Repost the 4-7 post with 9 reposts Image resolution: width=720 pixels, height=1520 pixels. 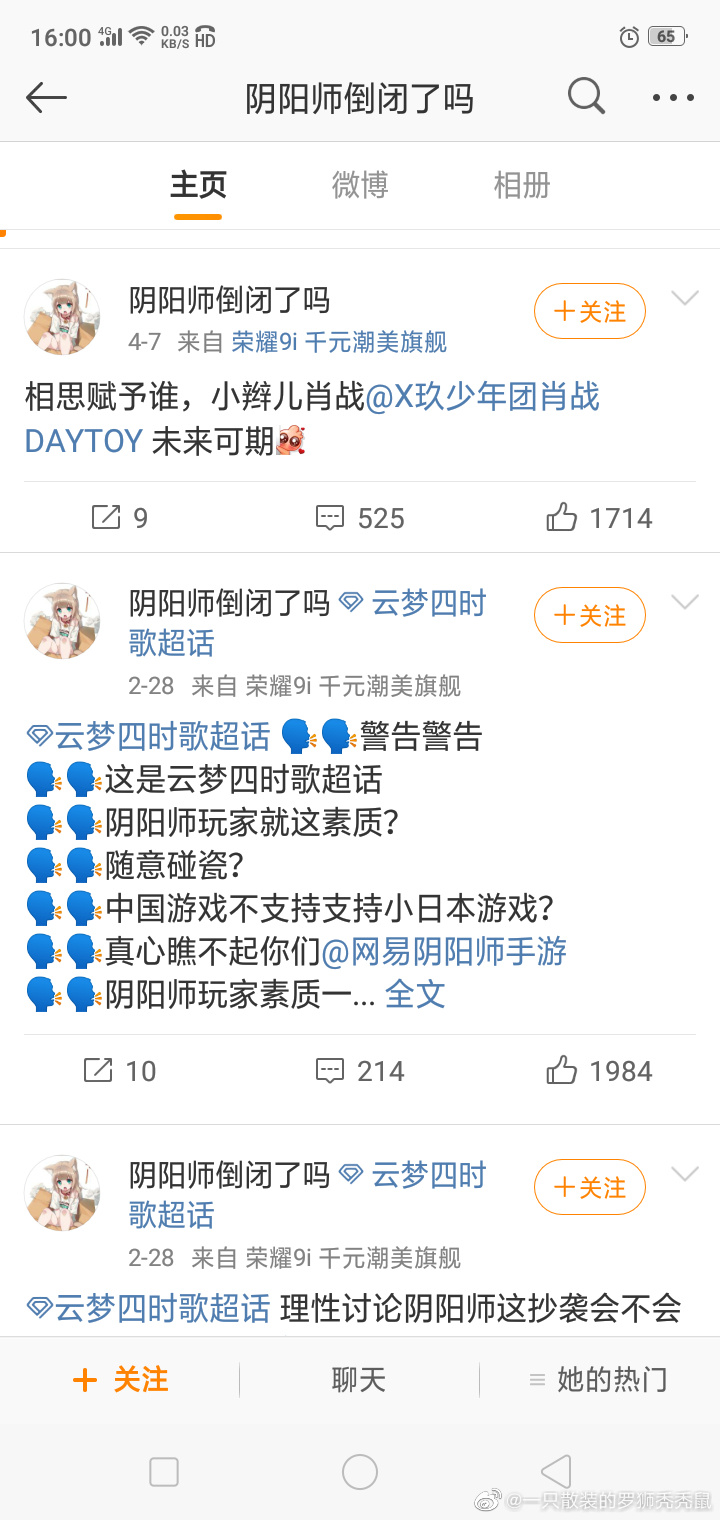[x=119, y=518]
